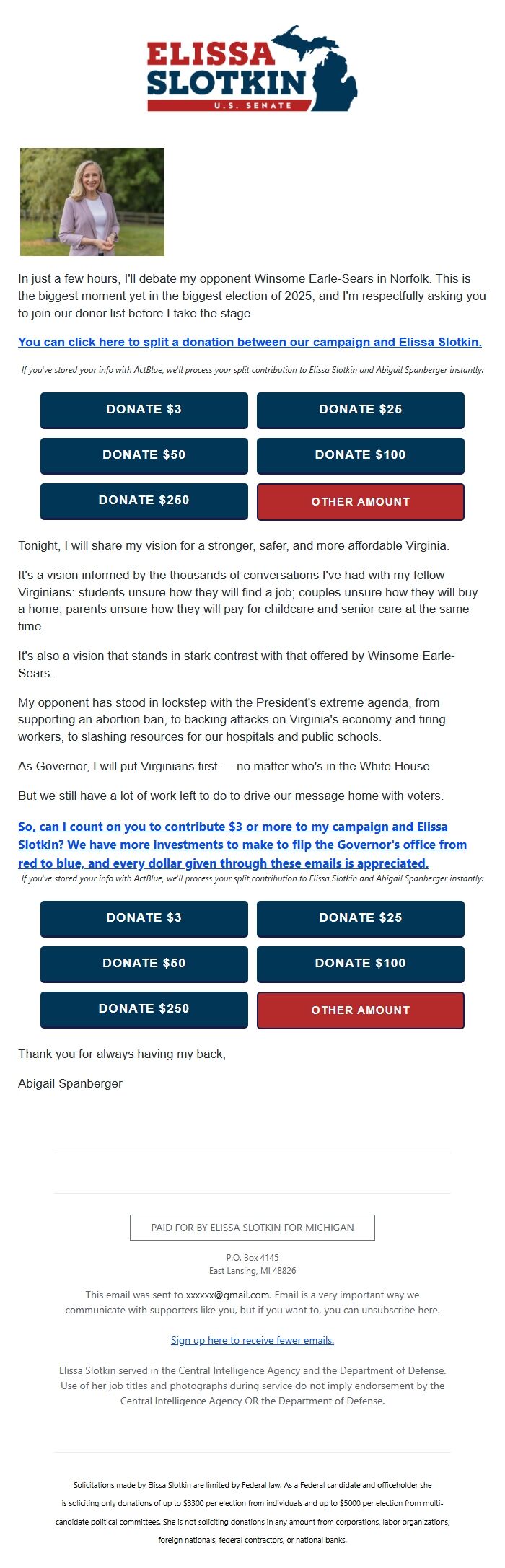
Task: Choose DONATE $25 above the thank-you sign-off
Action: pyautogui.click(x=361, y=918)
